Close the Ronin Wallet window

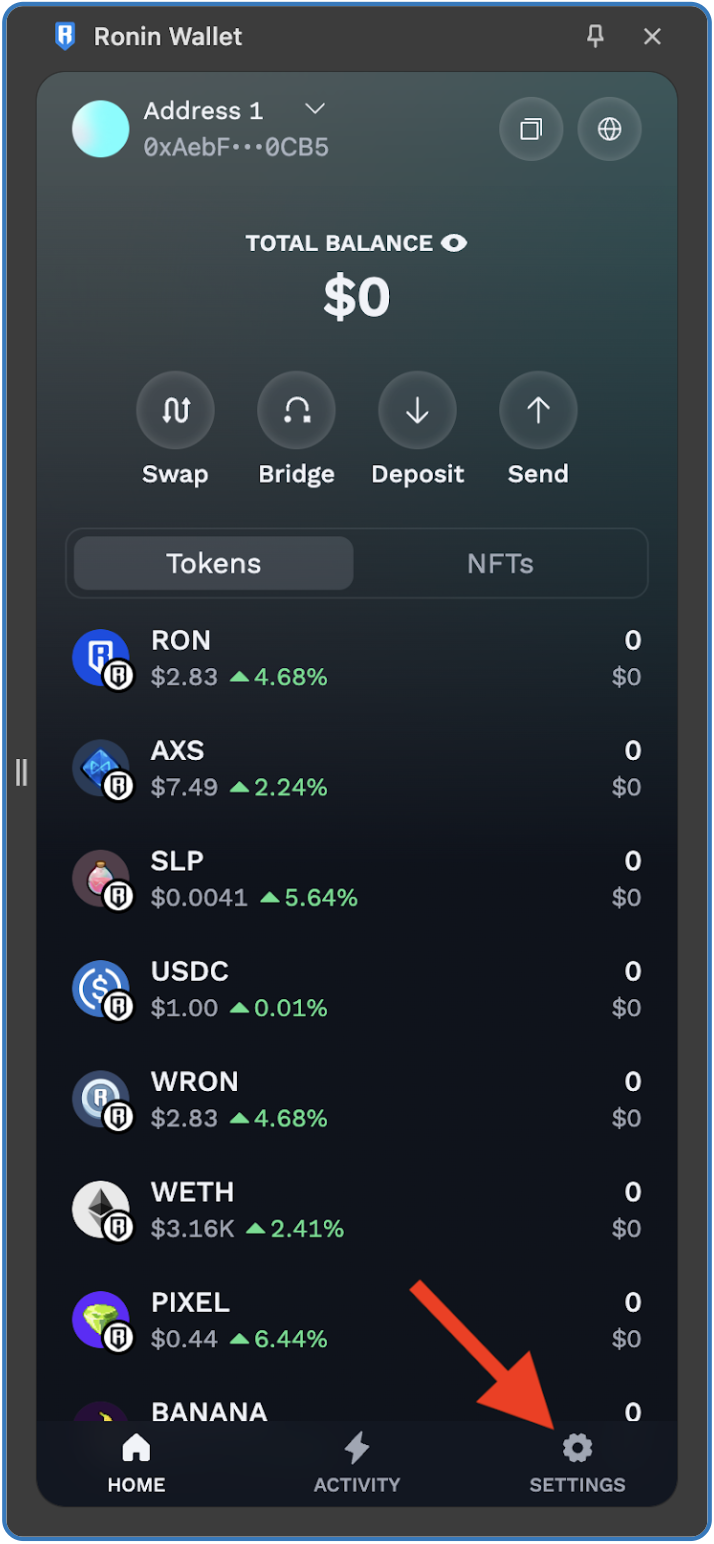tap(652, 37)
